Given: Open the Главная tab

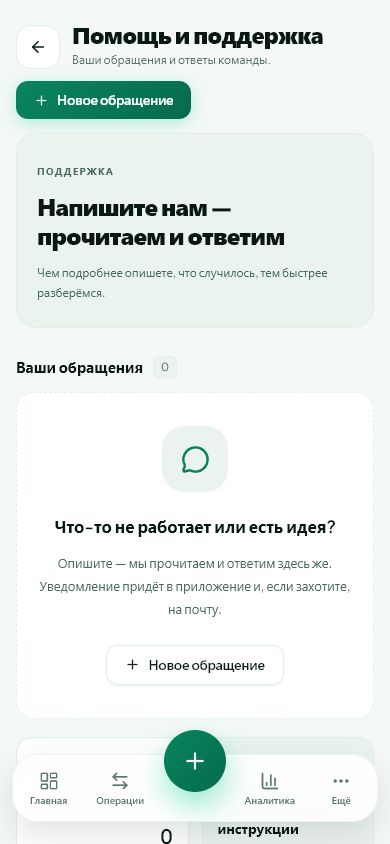Looking at the screenshot, I should (49, 788).
